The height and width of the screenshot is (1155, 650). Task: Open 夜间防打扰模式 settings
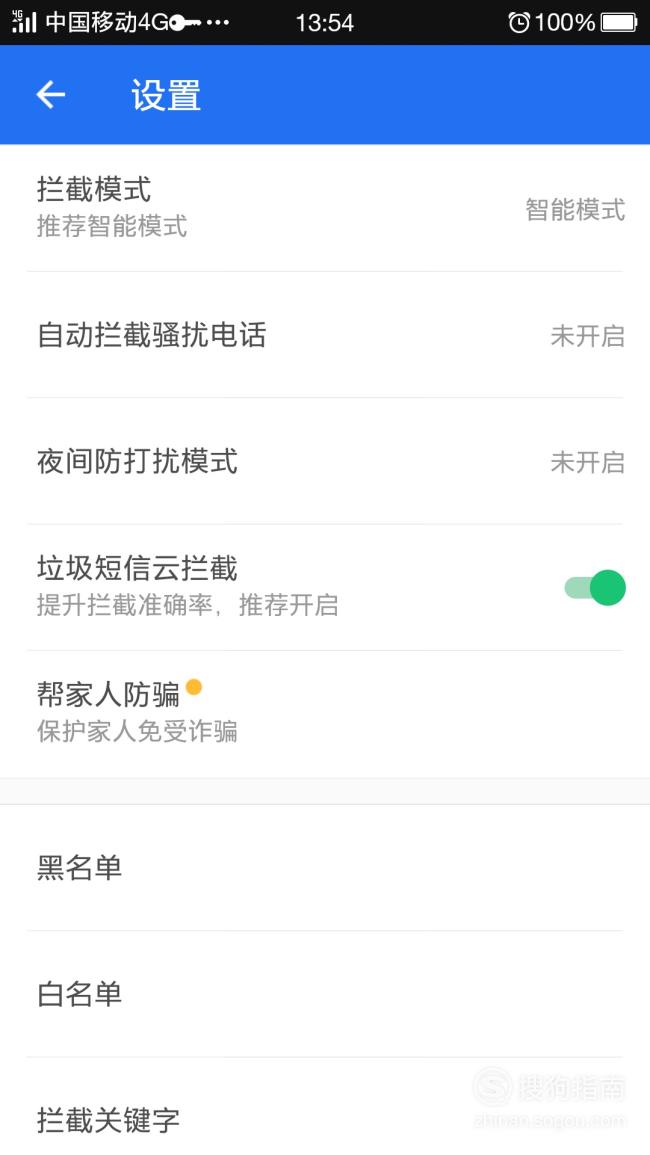[325, 462]
